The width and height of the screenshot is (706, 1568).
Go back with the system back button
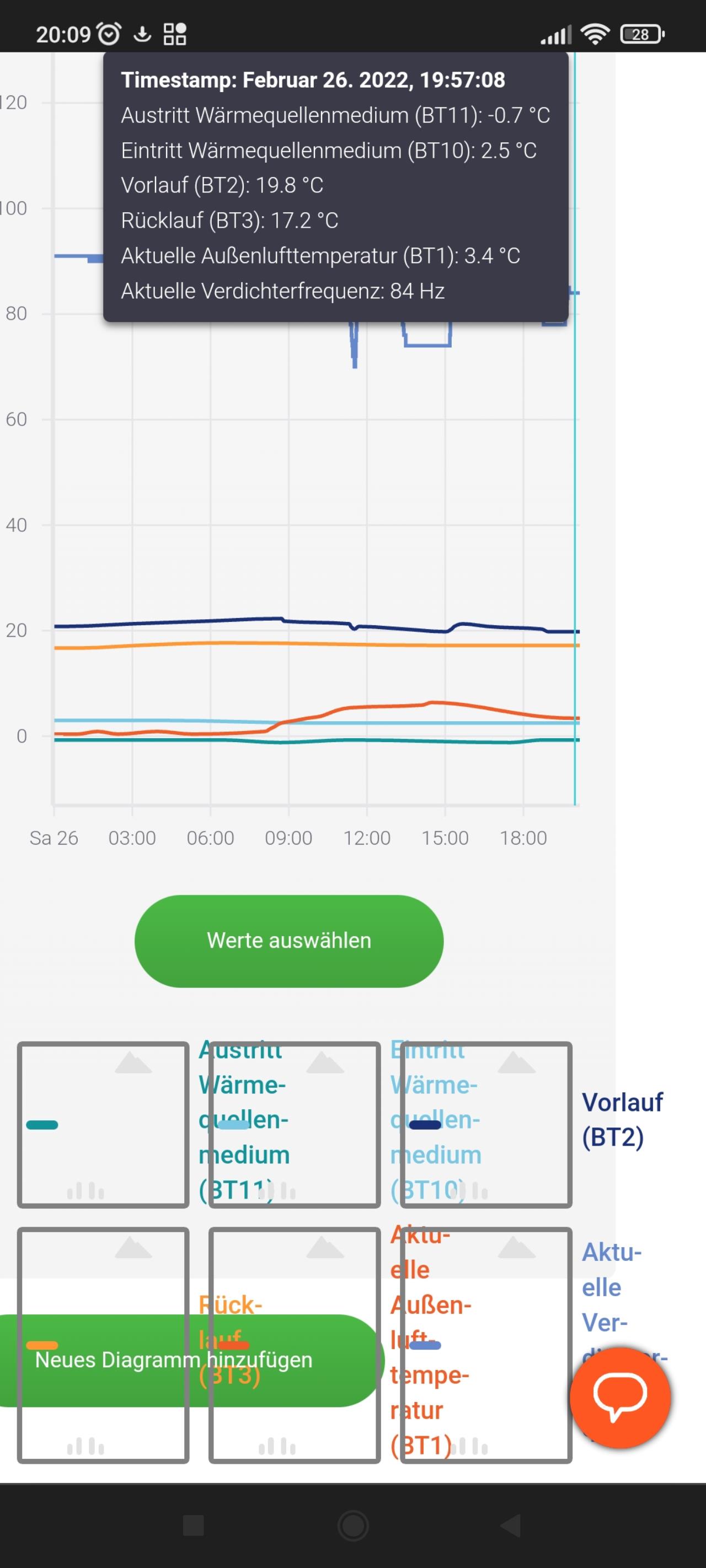(510, 1526)
